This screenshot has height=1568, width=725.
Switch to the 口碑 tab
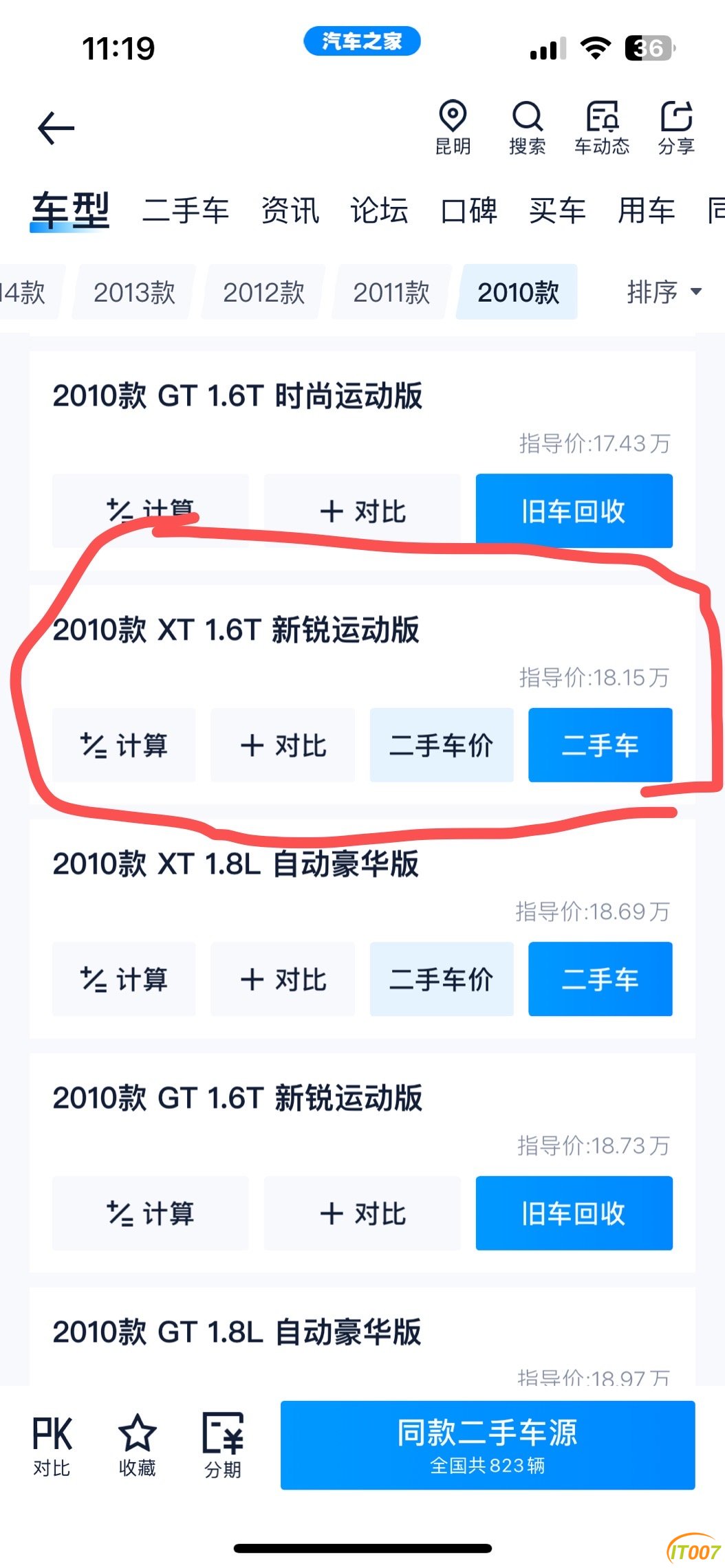[468, 210]
